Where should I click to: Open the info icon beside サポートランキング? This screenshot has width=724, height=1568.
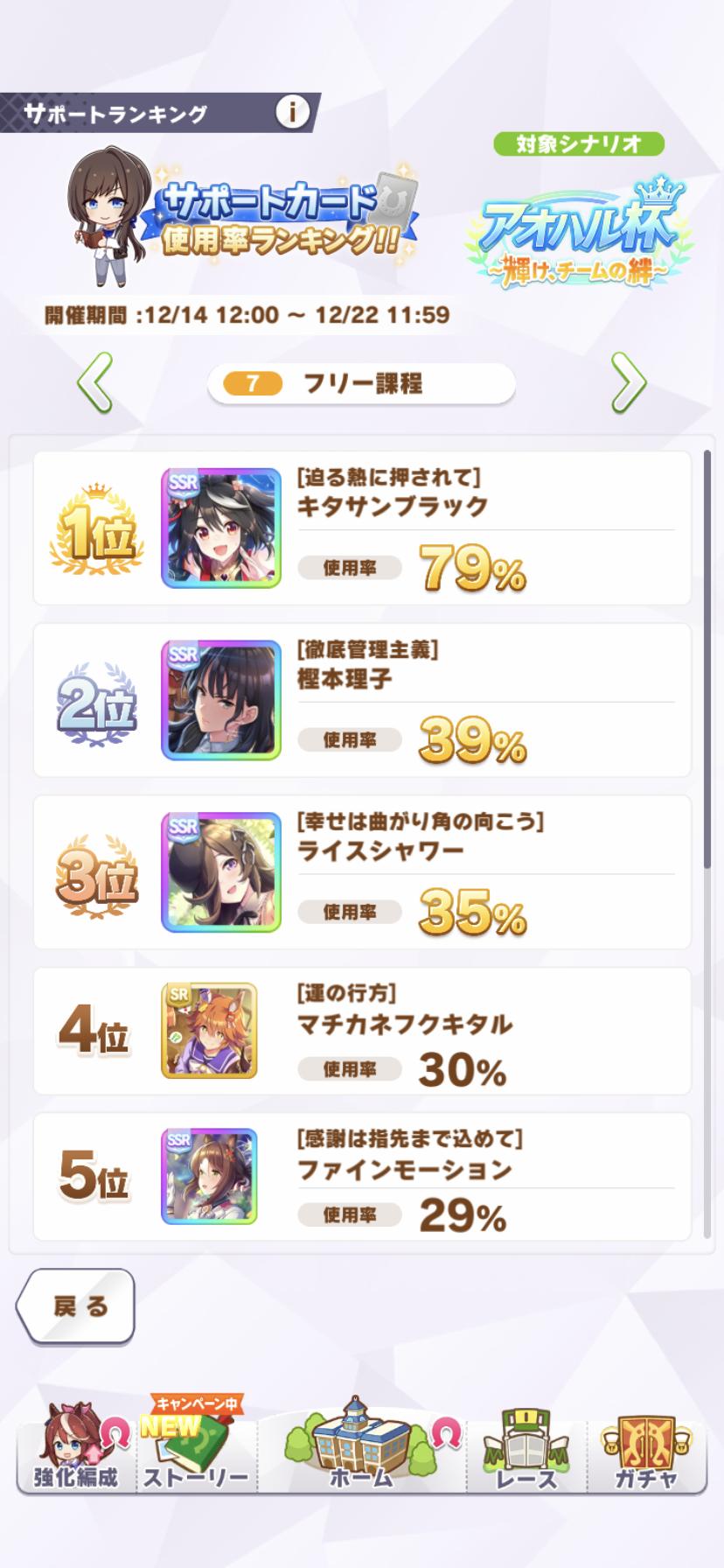pos(293,112)
